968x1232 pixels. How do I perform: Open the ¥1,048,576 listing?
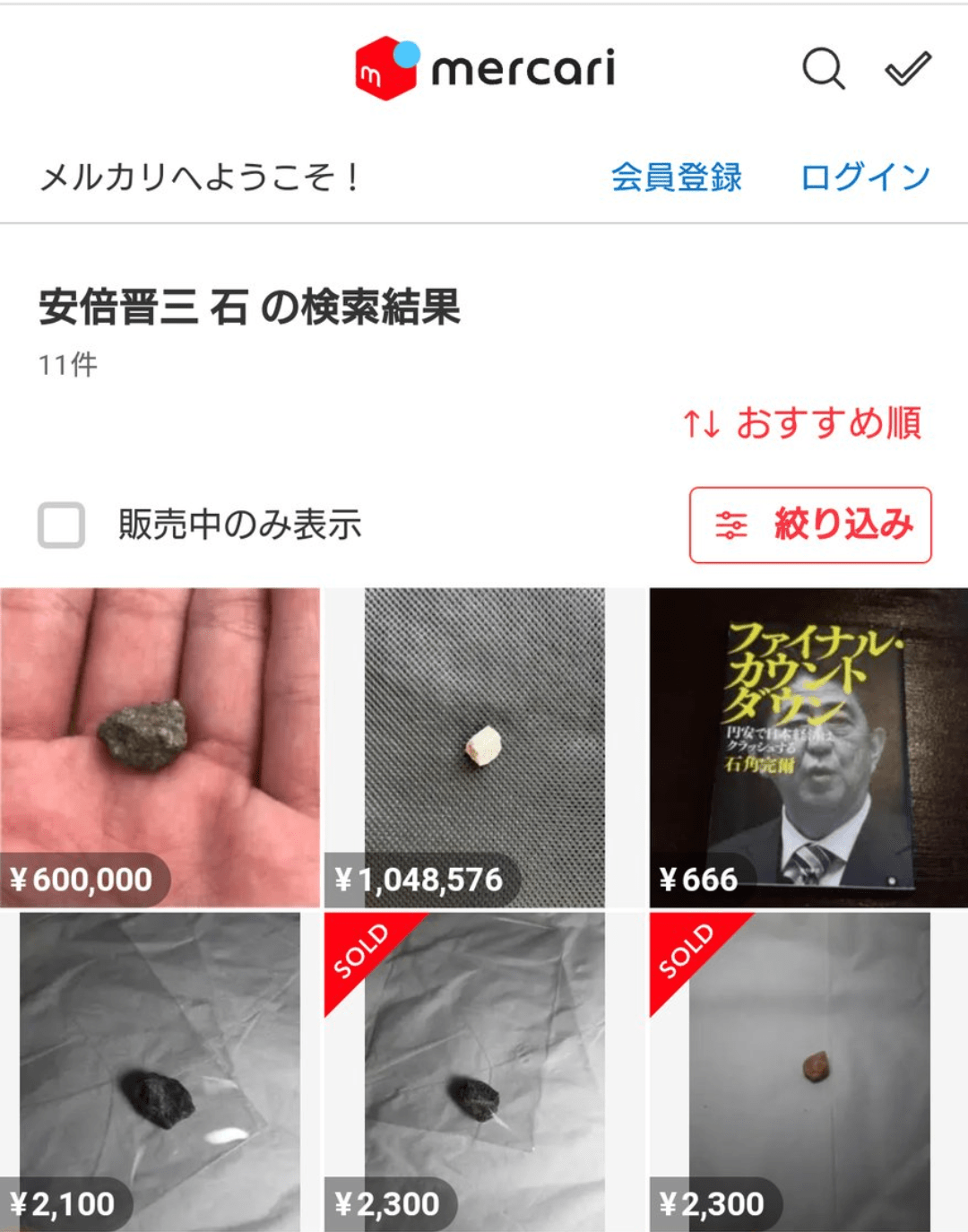pyautogui.click(x=484, y=747)
